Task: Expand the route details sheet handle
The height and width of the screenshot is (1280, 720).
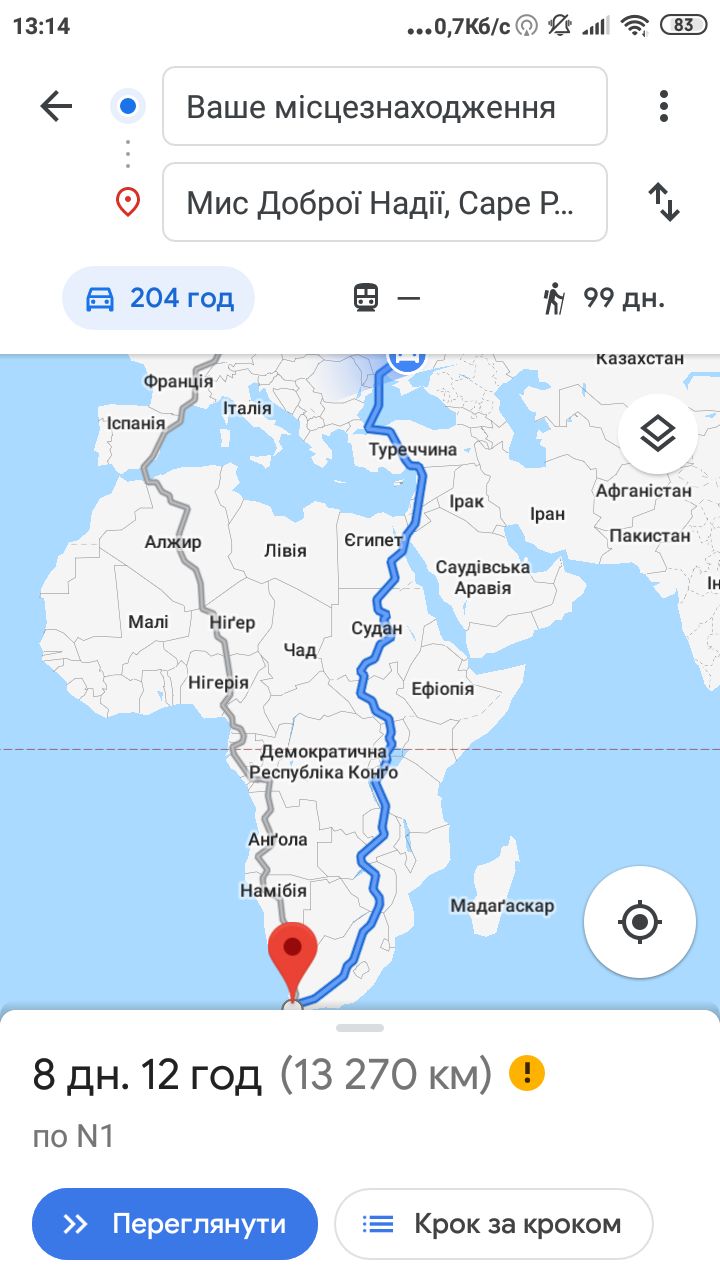Action: pos(360,1028)
